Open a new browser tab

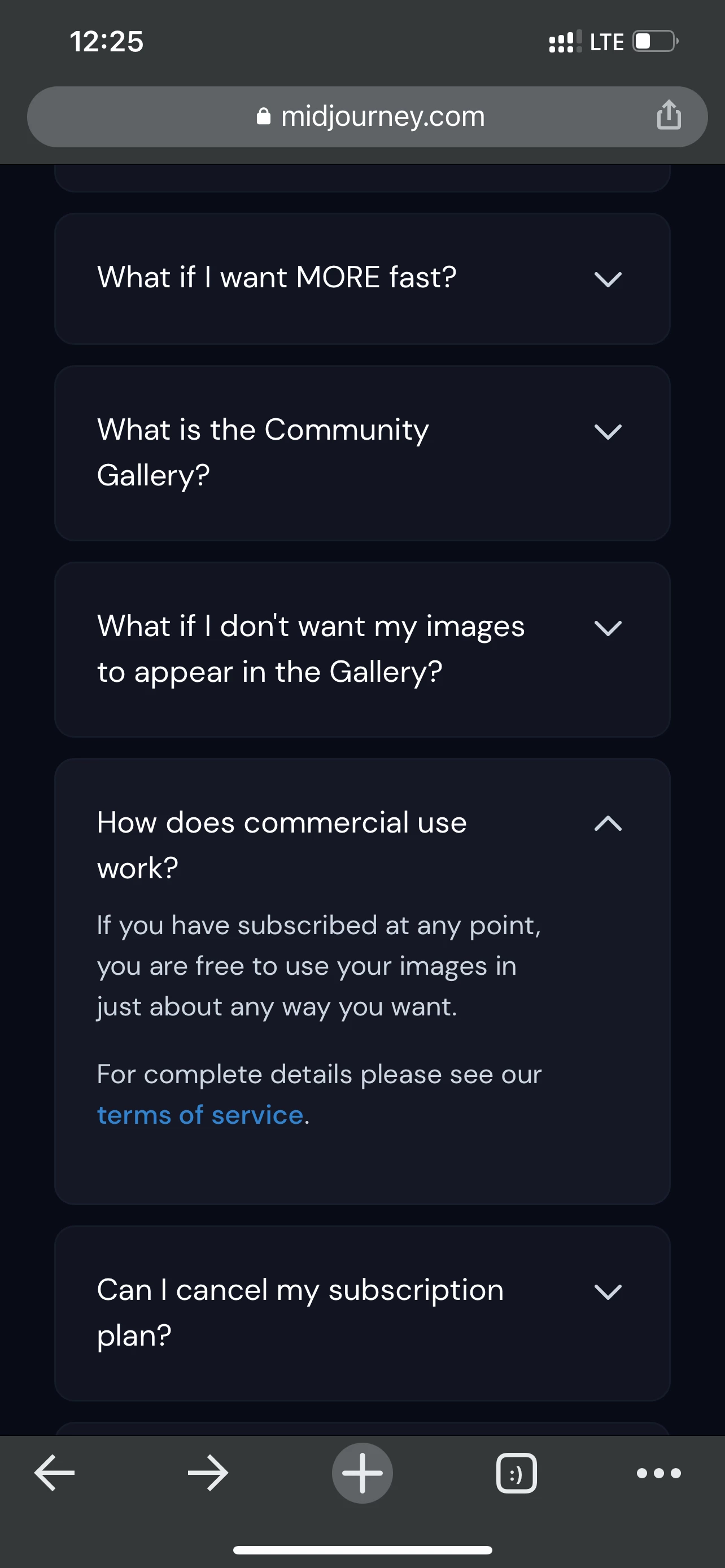click(362, 1473)
